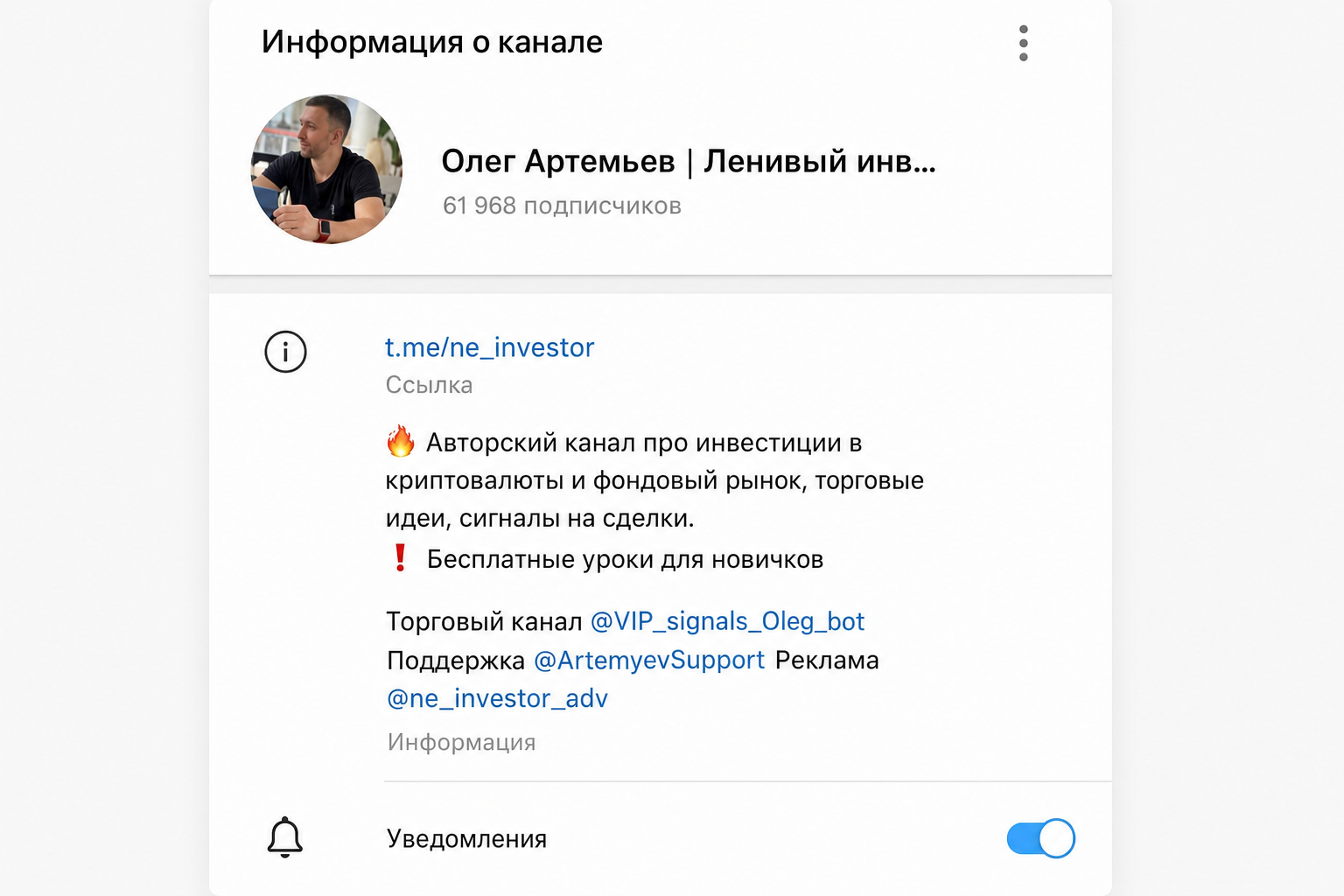Disable the Уведомления notifications switch
The width and height of the screenshot is (1344, 896).
1040,838
